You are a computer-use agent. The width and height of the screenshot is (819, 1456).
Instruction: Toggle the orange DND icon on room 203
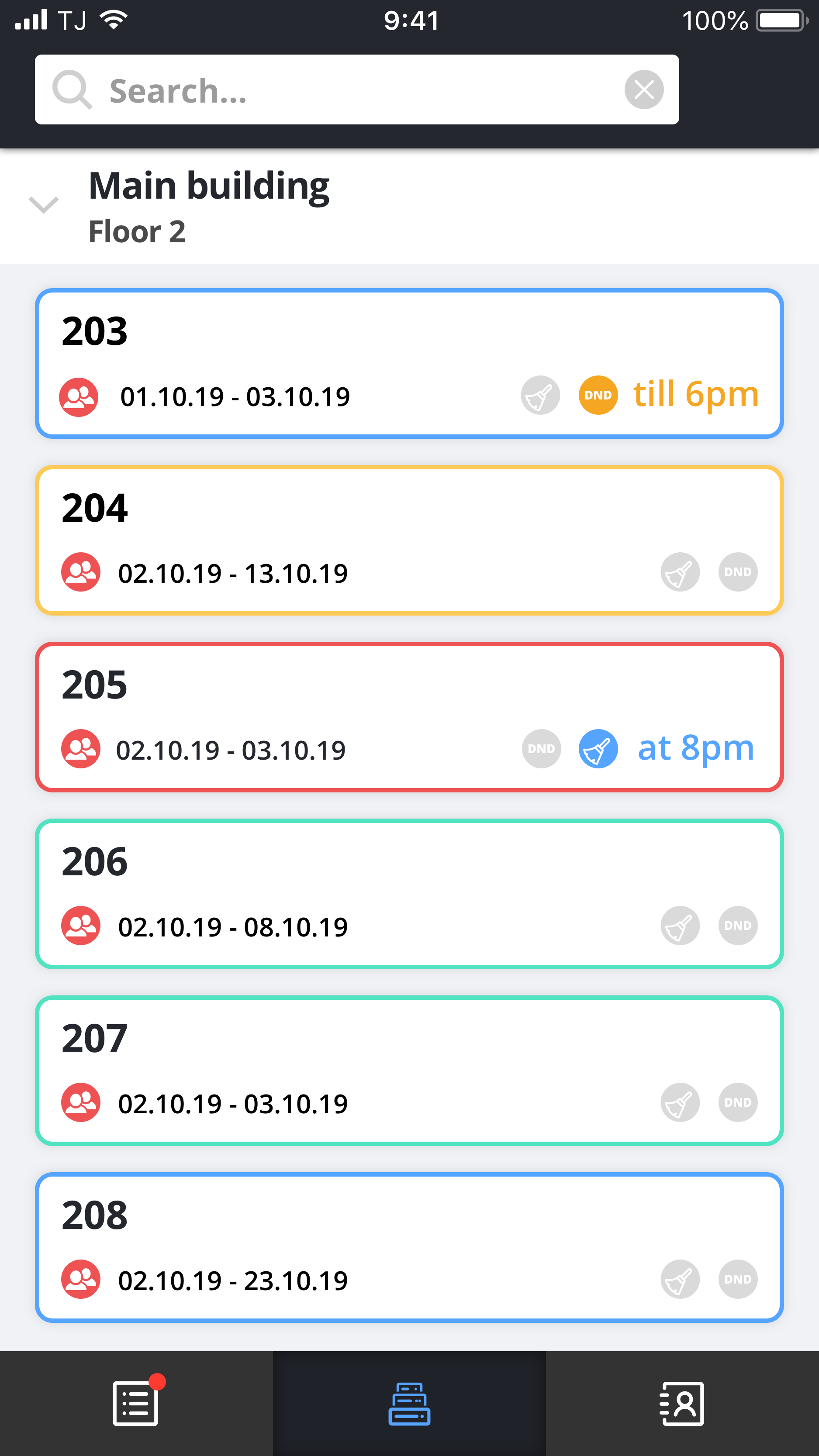(x=598, y=395)
